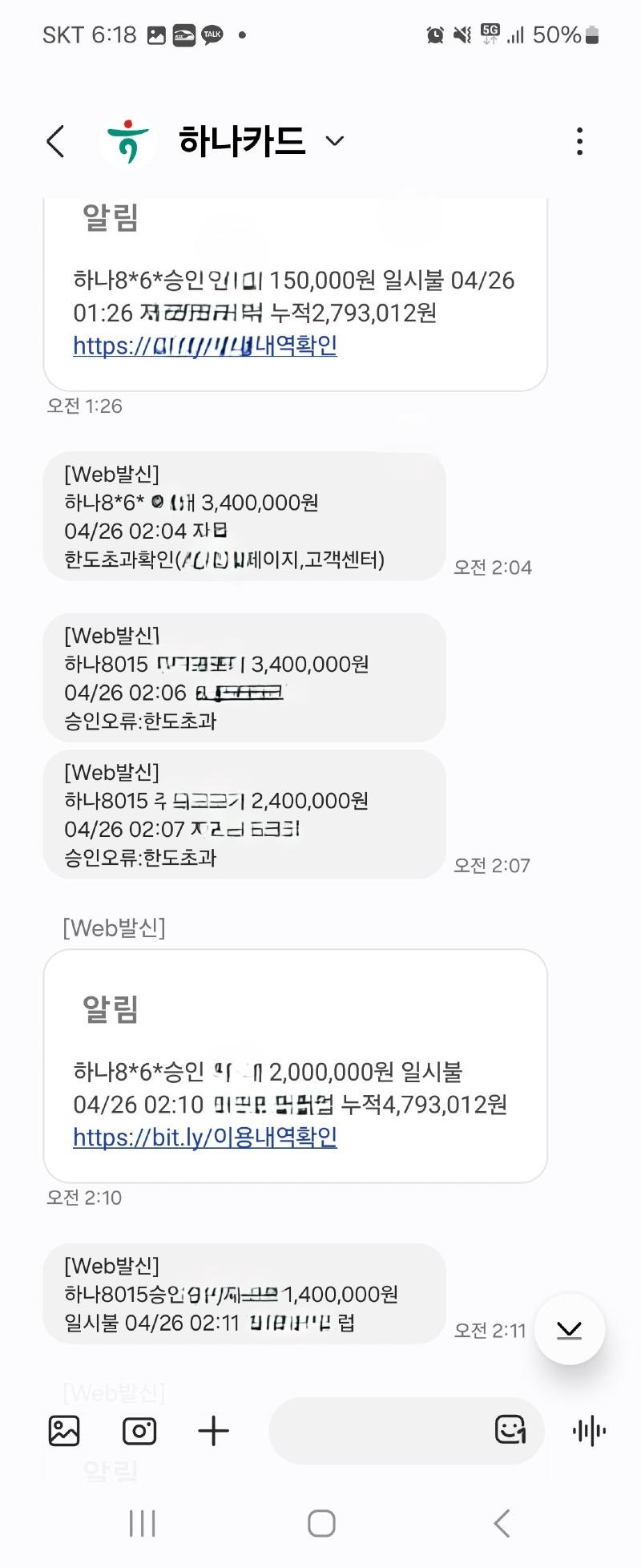This screenshot has height=1568, width=641.
Task: Jump to the latest message
Action: (569, 1329)
